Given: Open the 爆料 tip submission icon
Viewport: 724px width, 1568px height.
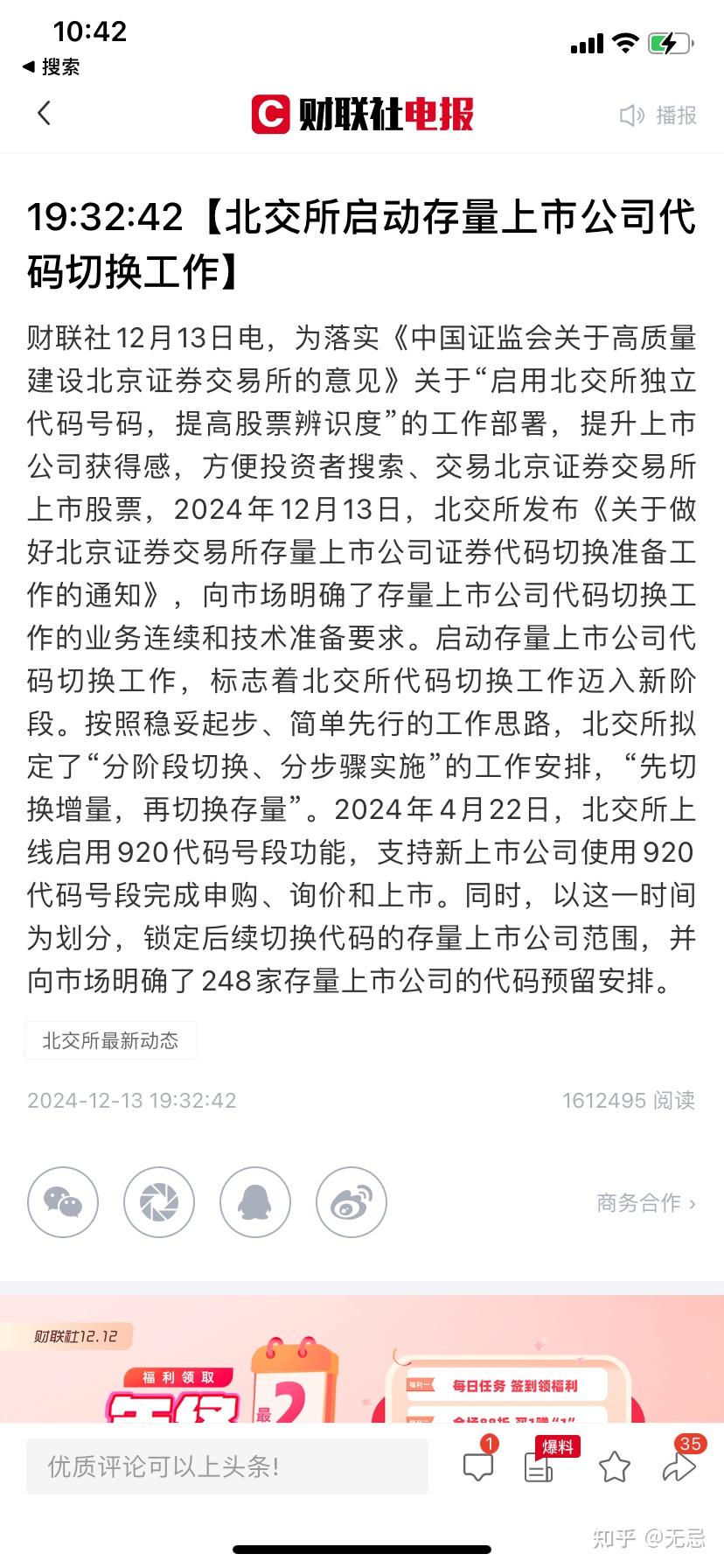Looking at the screenshot, I should click(x=540, y=1468).
